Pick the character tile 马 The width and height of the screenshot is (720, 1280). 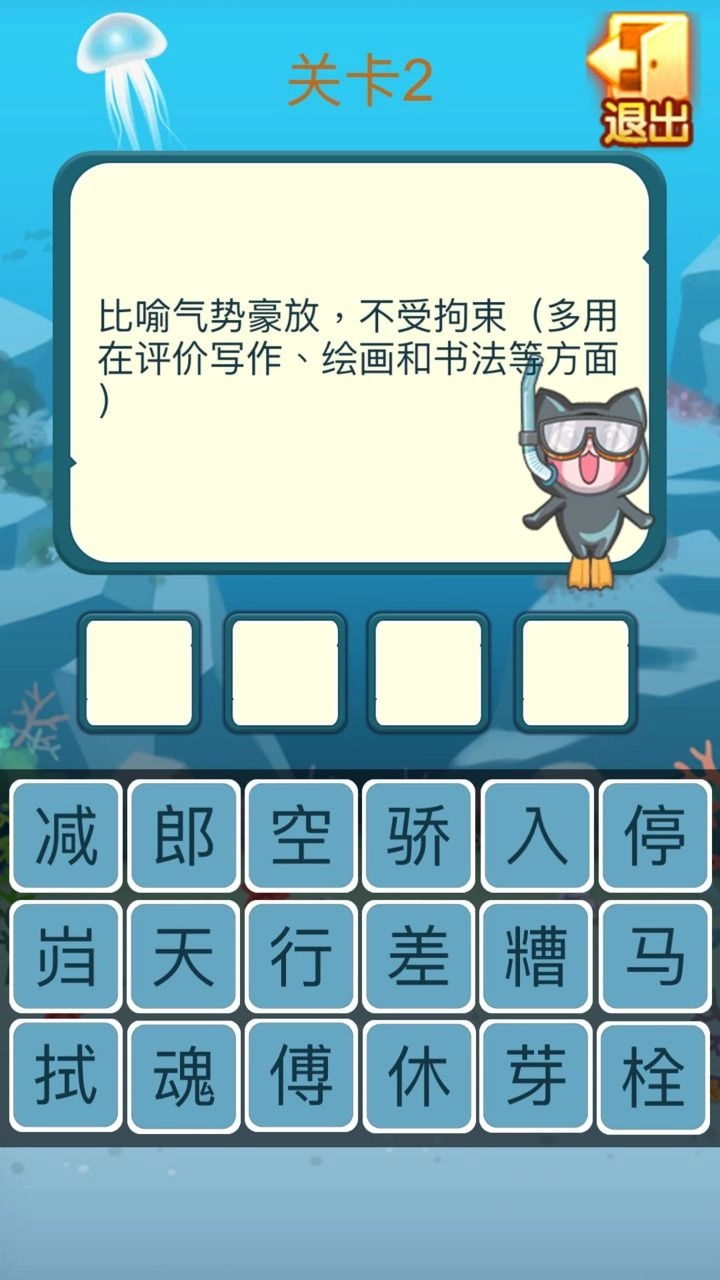click(655, 956)
